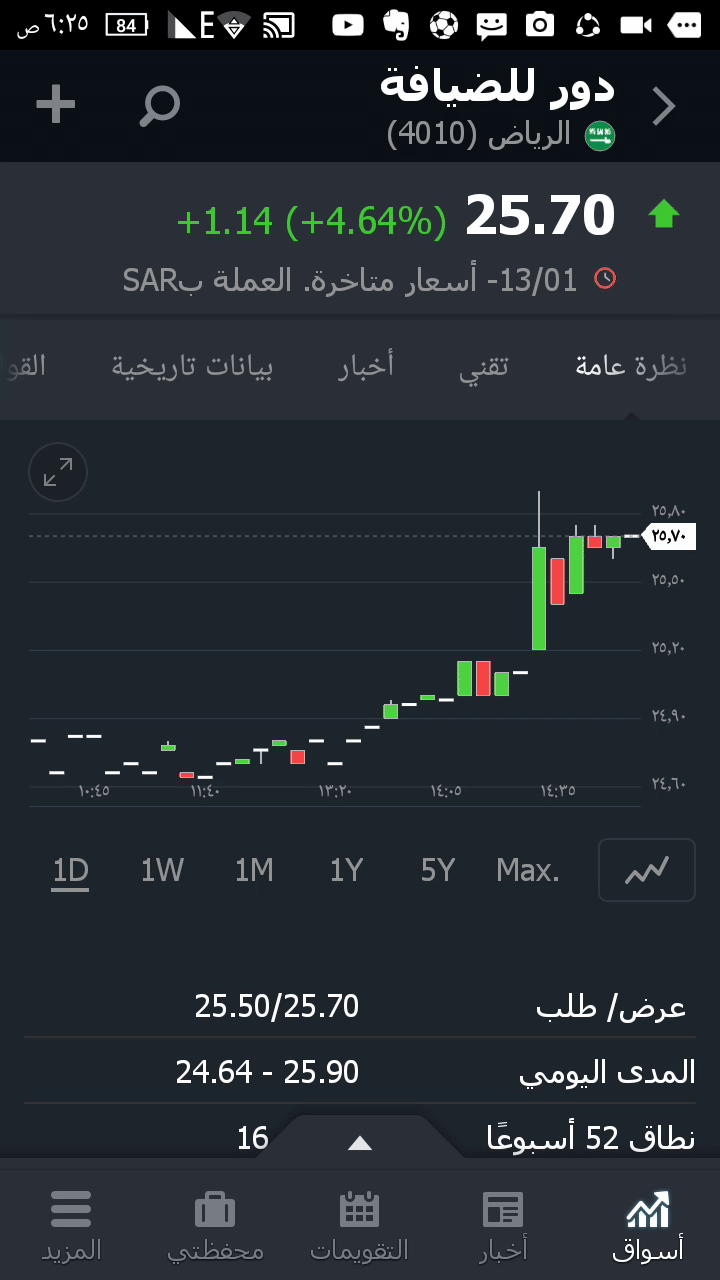Switch chart to 1Y range
Viewport: 720px width, 1280px height.
pyautogui.click(x=346, y=871)
